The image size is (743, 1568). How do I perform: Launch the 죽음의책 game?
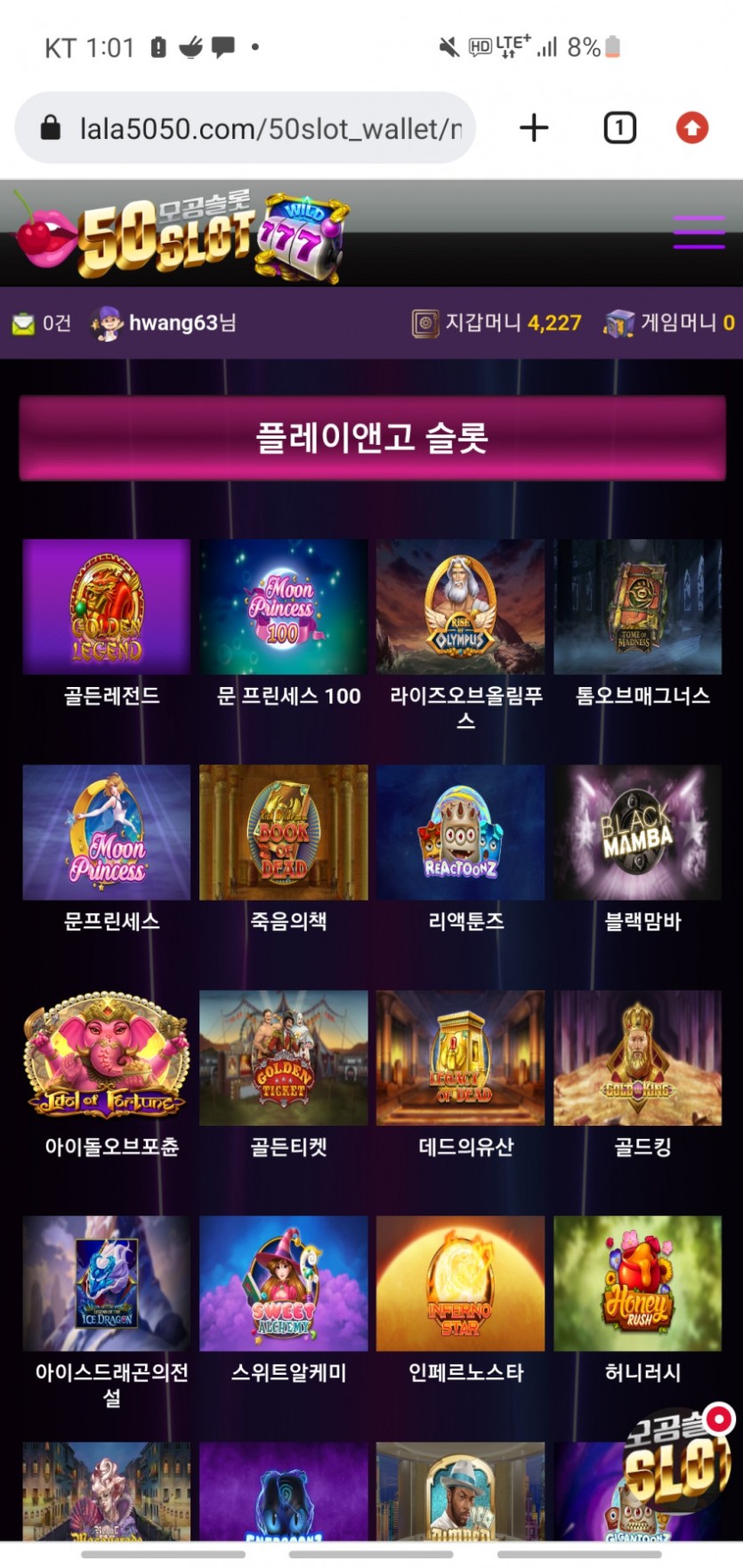tap(284, 833)
